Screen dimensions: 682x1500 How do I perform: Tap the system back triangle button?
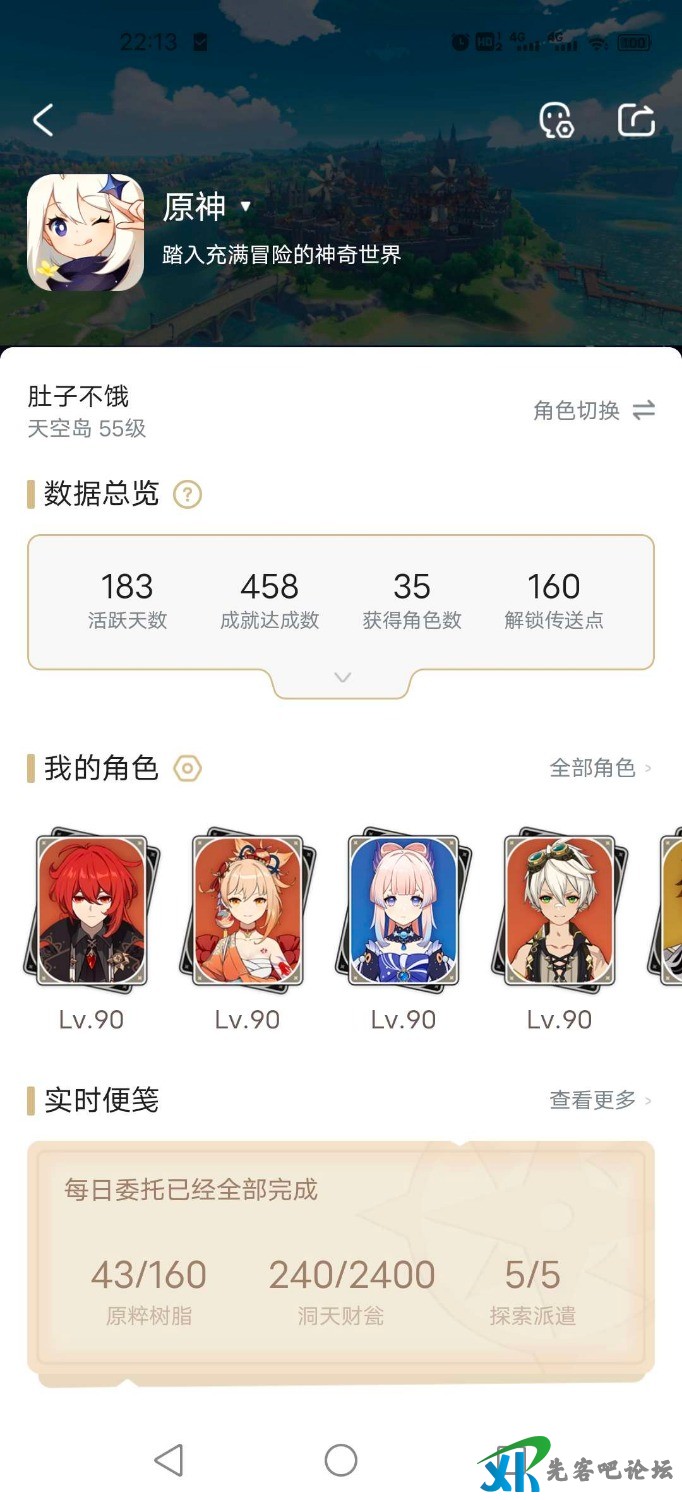[x=169, y=1460]
